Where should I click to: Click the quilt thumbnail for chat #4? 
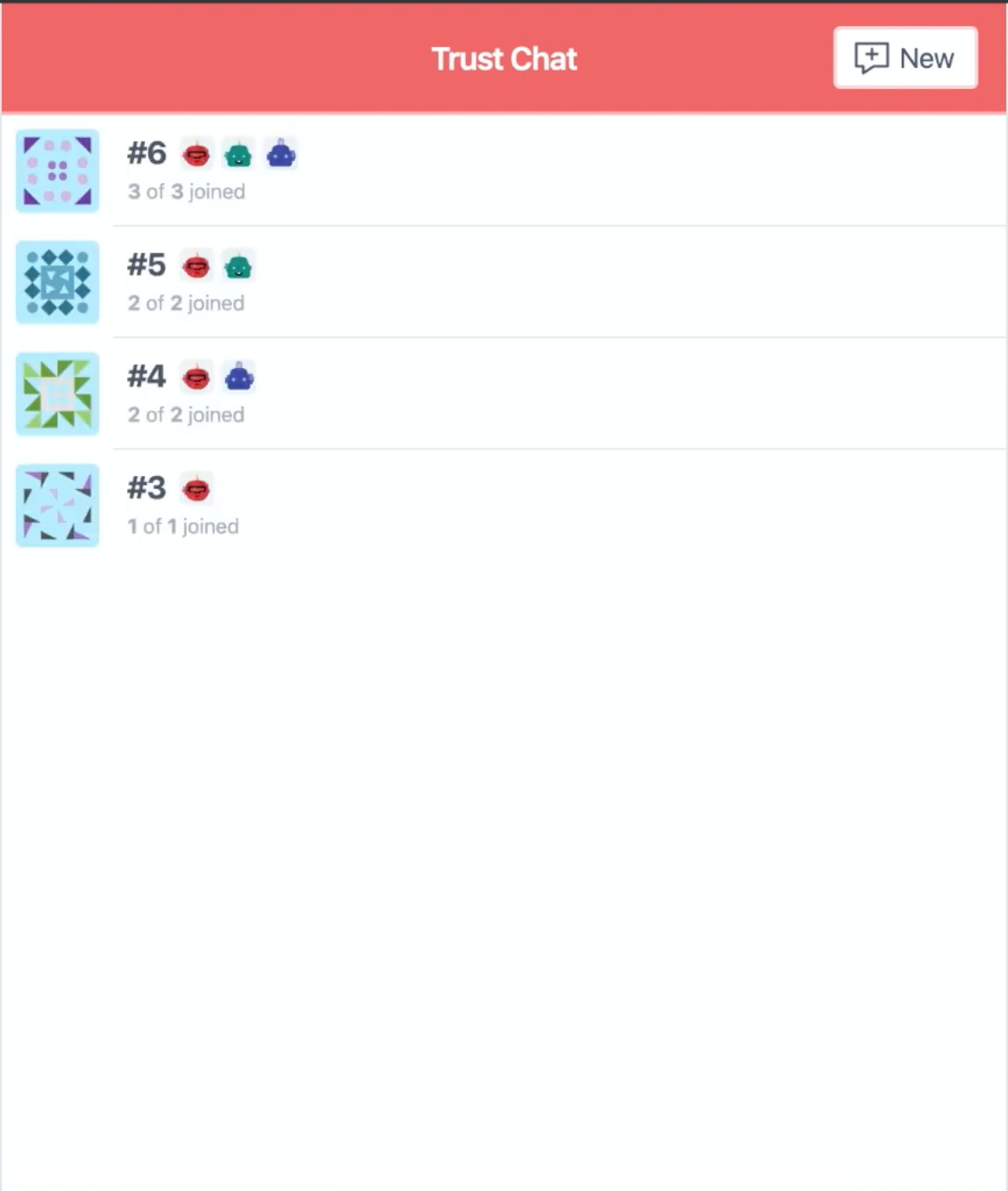pos(57,394)
